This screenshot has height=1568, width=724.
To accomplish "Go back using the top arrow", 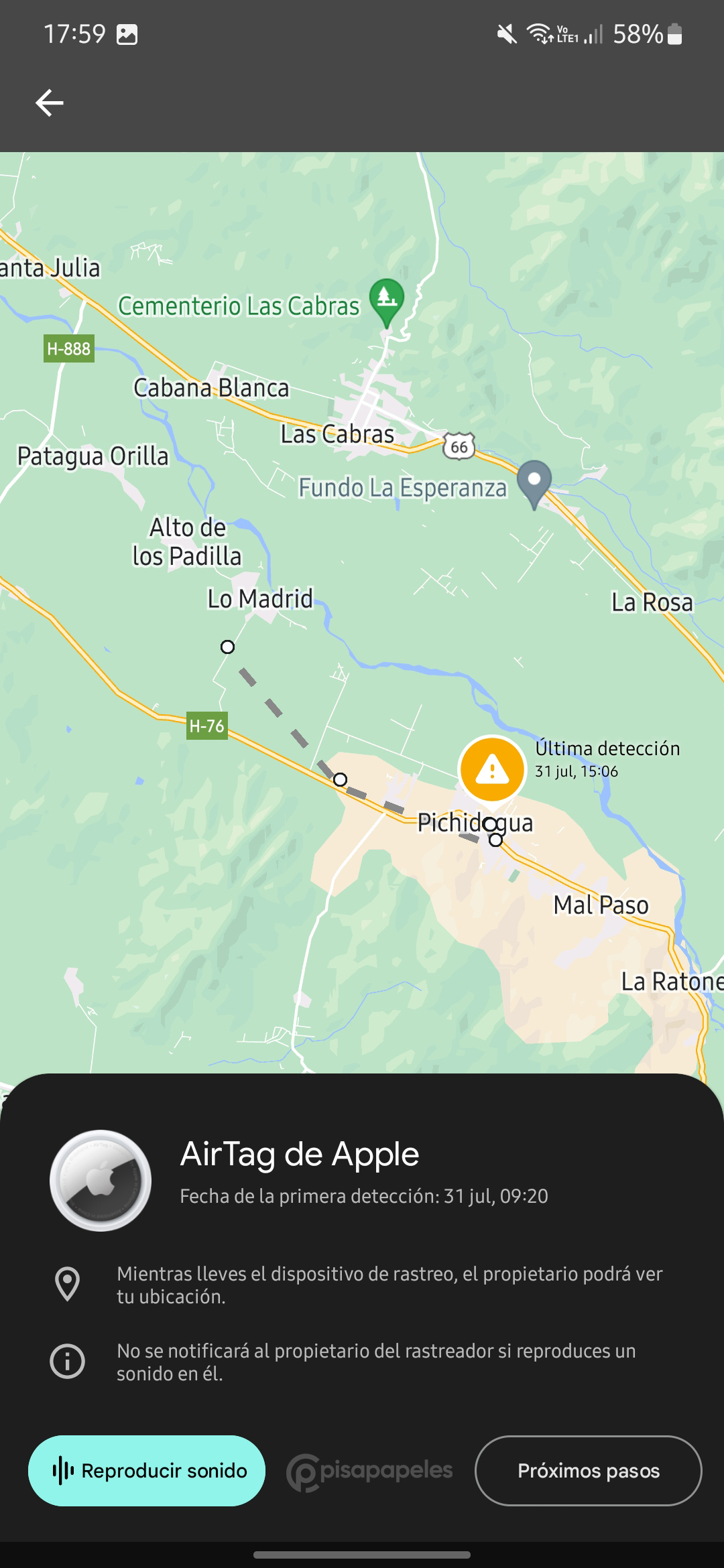I will tap(50, 103).
